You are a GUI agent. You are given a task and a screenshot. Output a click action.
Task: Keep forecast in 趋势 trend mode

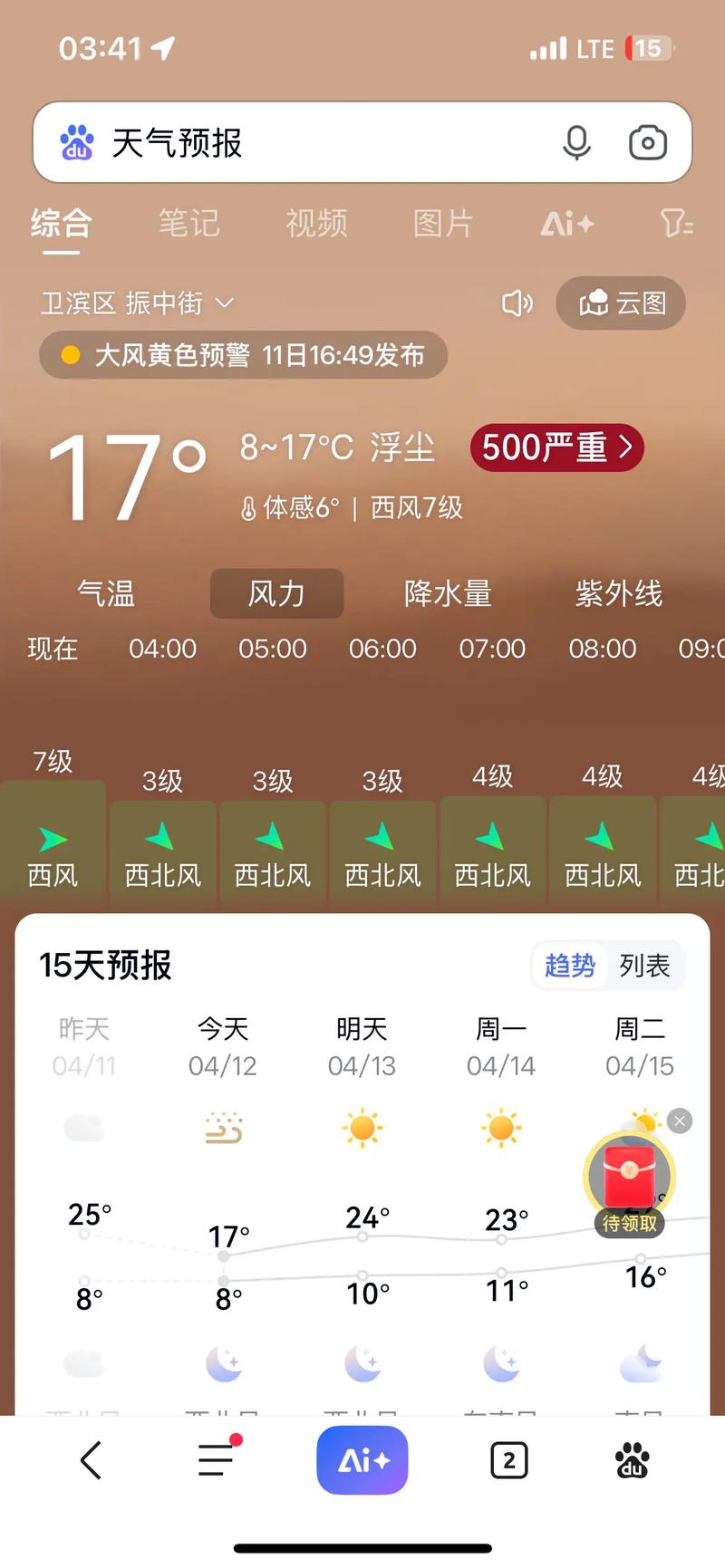pos(569,966)
